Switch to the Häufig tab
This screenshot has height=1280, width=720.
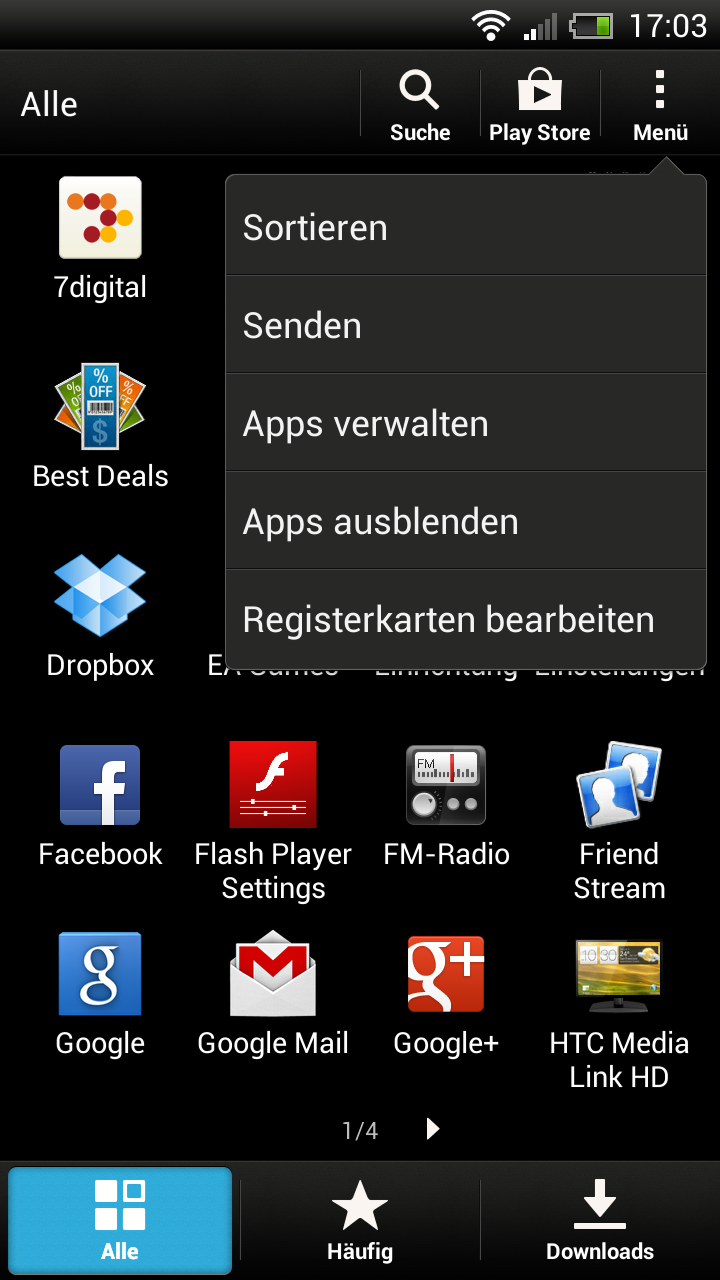coord(360,1220)
